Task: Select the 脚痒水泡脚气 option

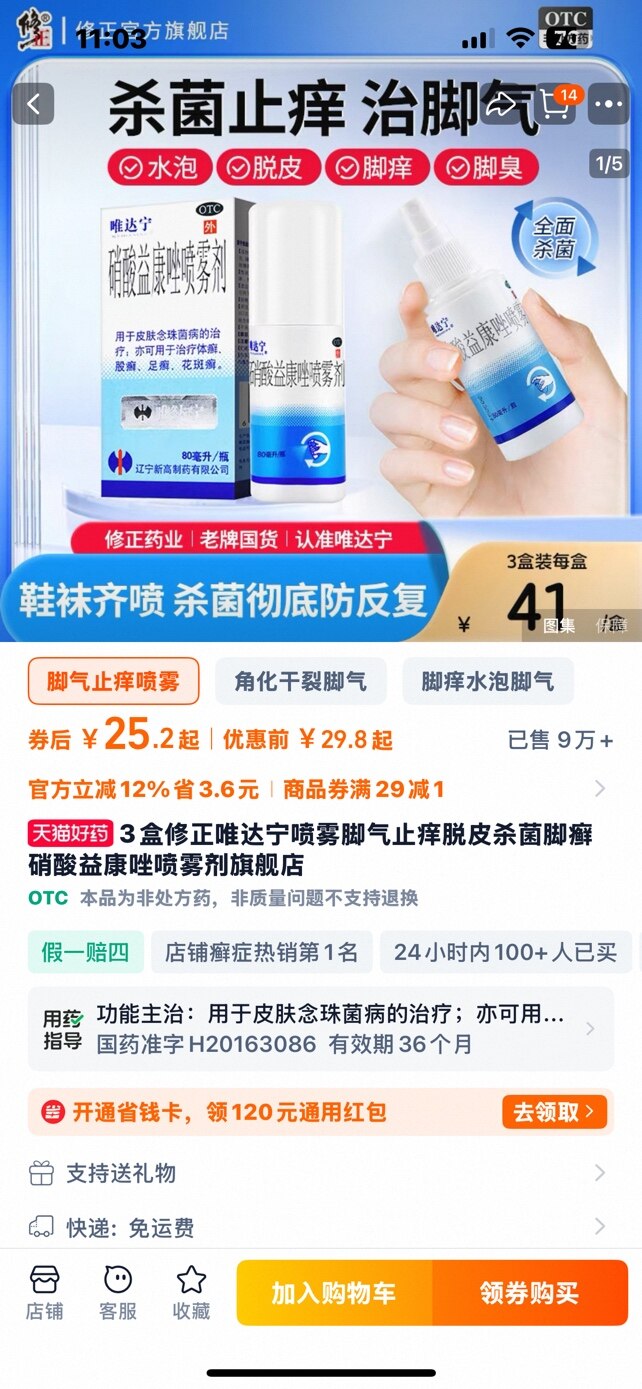Action: pos(487,682)
